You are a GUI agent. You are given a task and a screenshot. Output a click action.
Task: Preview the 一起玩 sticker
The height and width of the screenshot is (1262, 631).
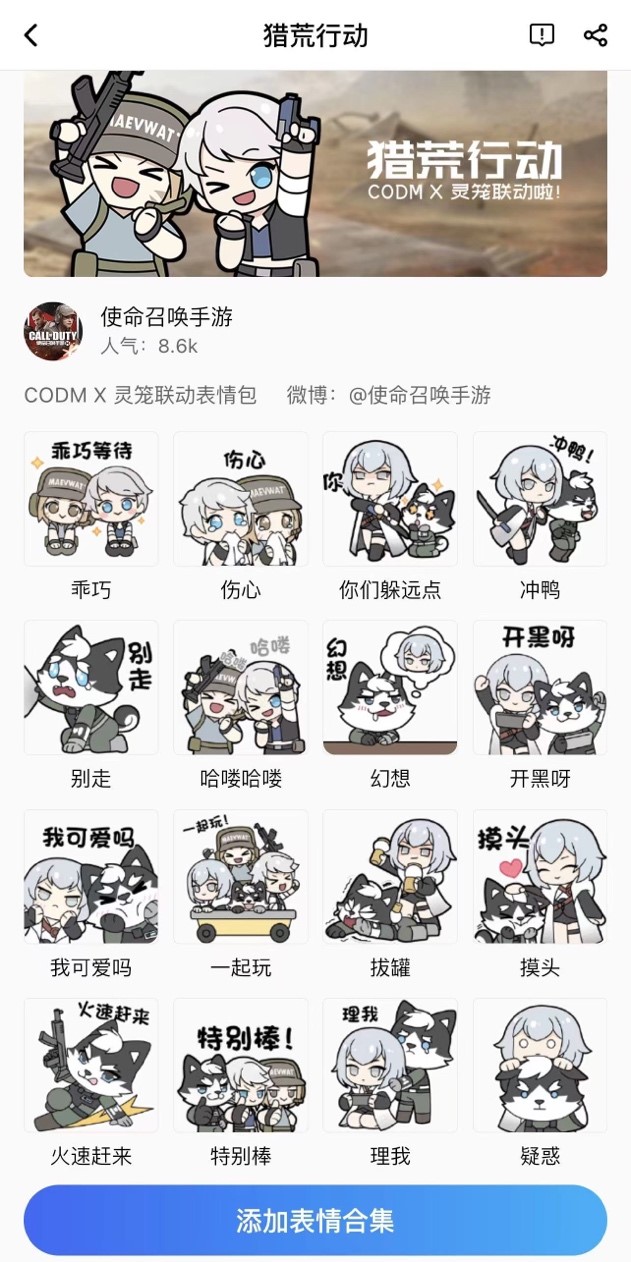(241, 877)
